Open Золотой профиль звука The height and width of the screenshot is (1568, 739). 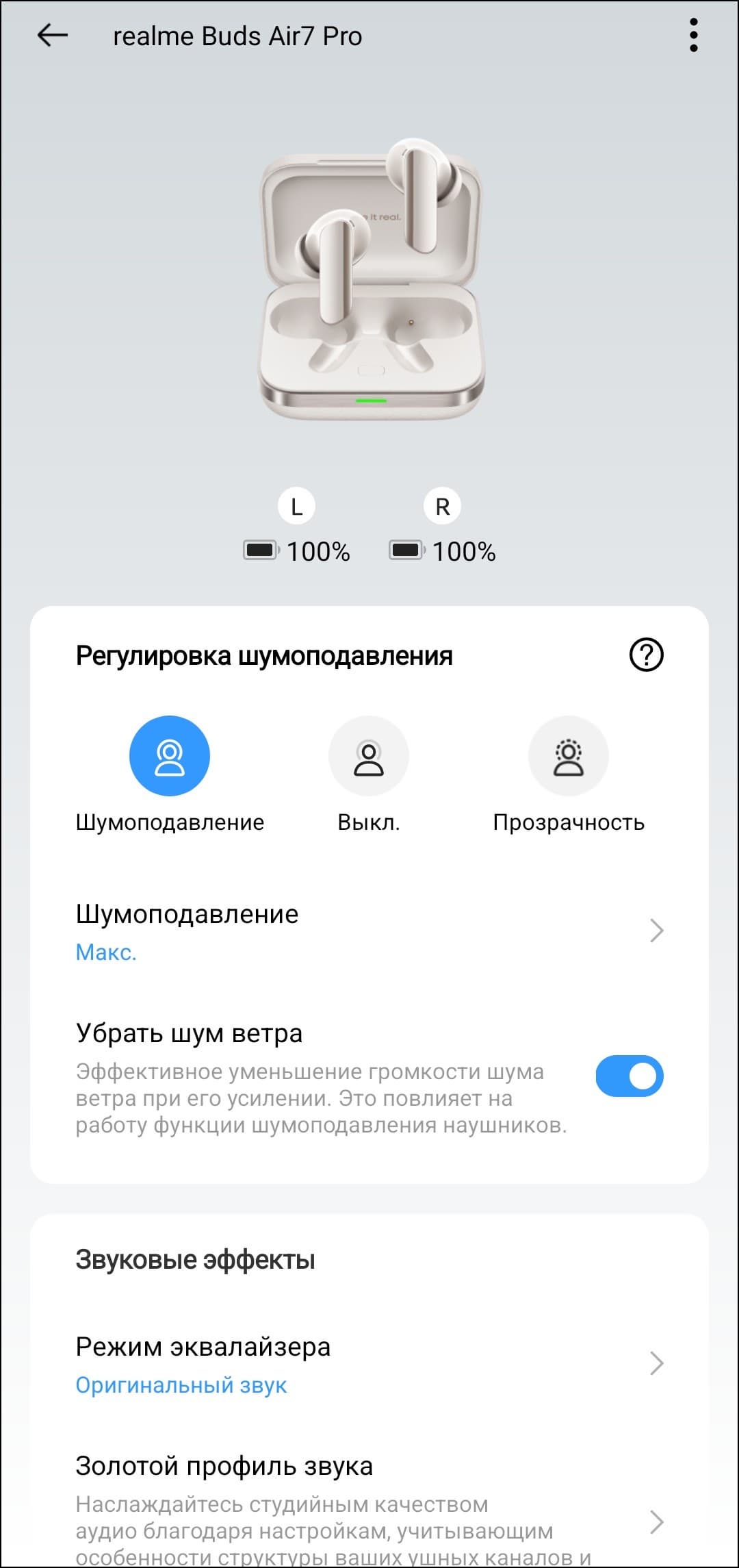point(369,1506)
